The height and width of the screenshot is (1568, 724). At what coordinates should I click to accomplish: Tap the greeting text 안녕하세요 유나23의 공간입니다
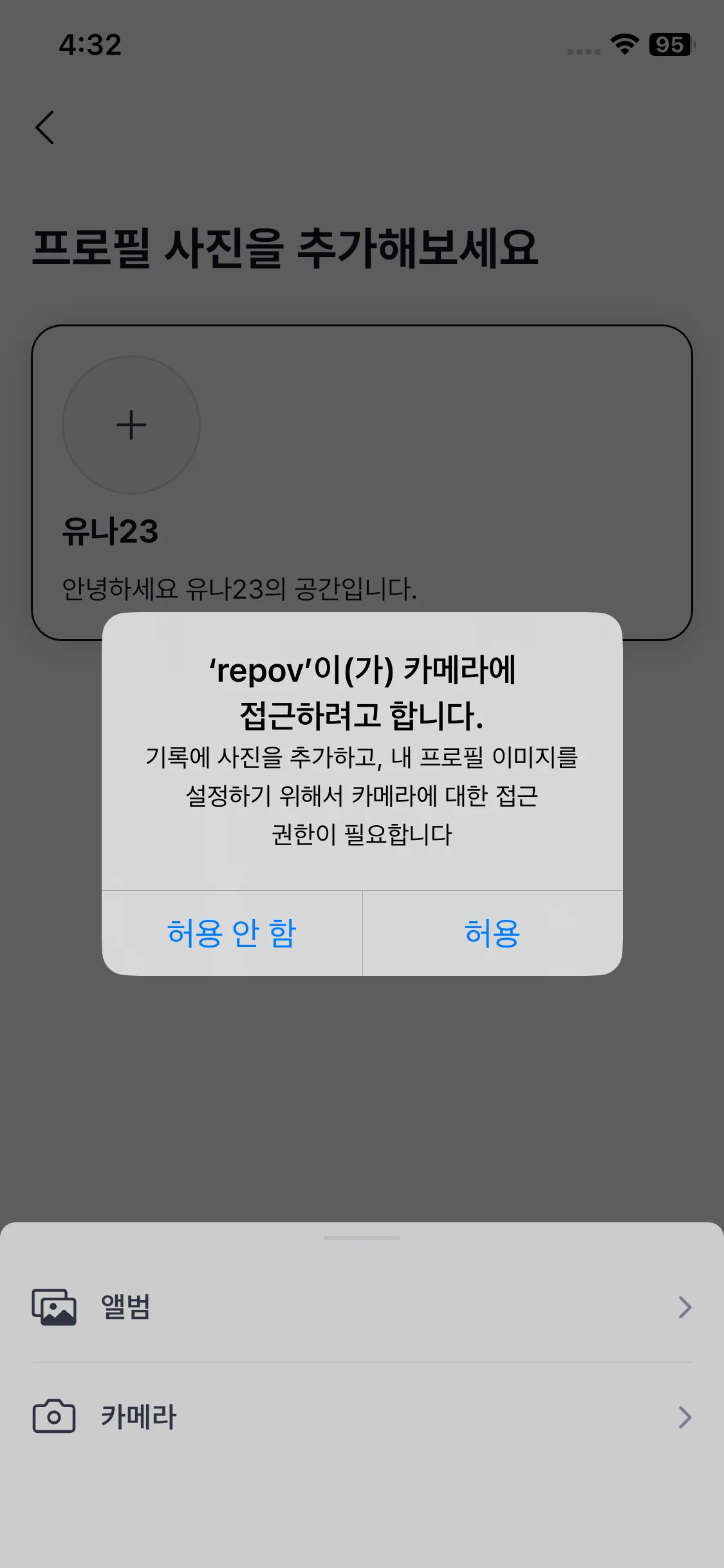click(x=239, y=586)
